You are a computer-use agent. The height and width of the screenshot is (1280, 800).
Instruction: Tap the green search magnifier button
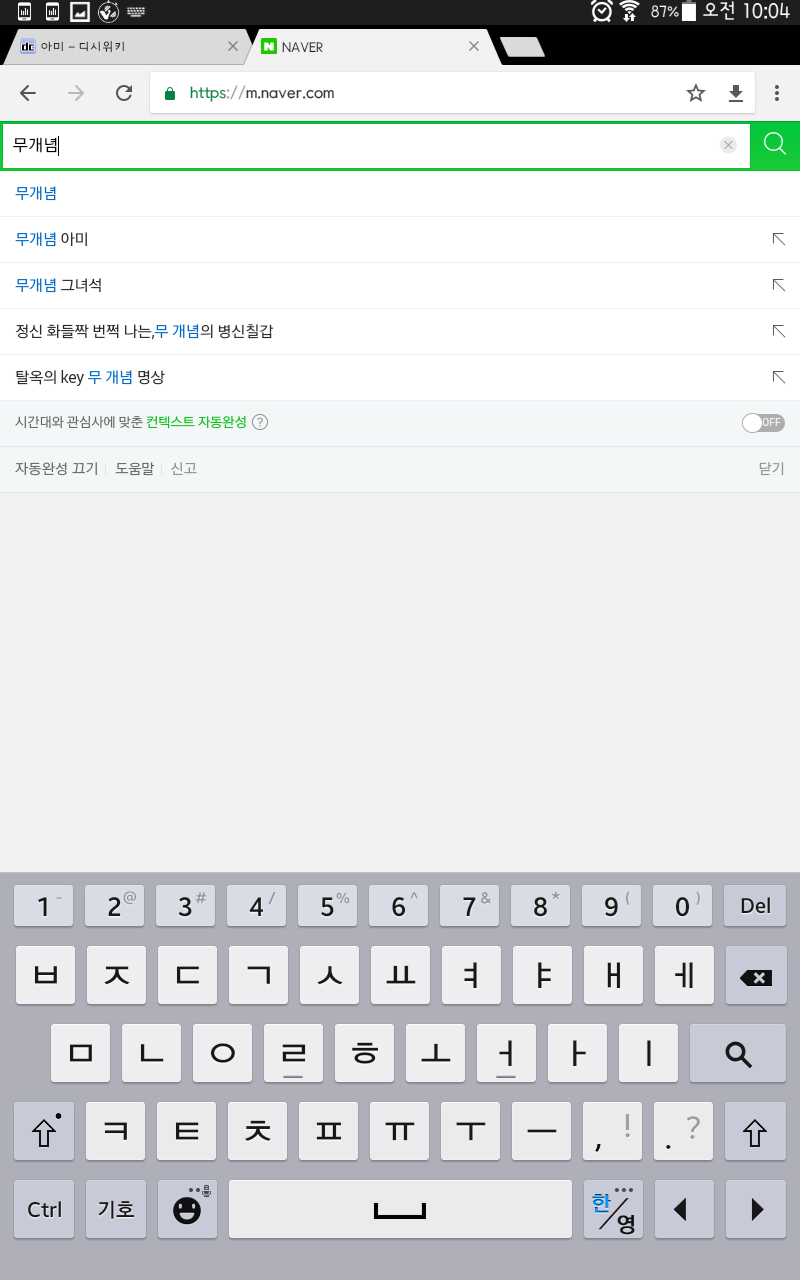pyautogui.click(x=775, y=145)
